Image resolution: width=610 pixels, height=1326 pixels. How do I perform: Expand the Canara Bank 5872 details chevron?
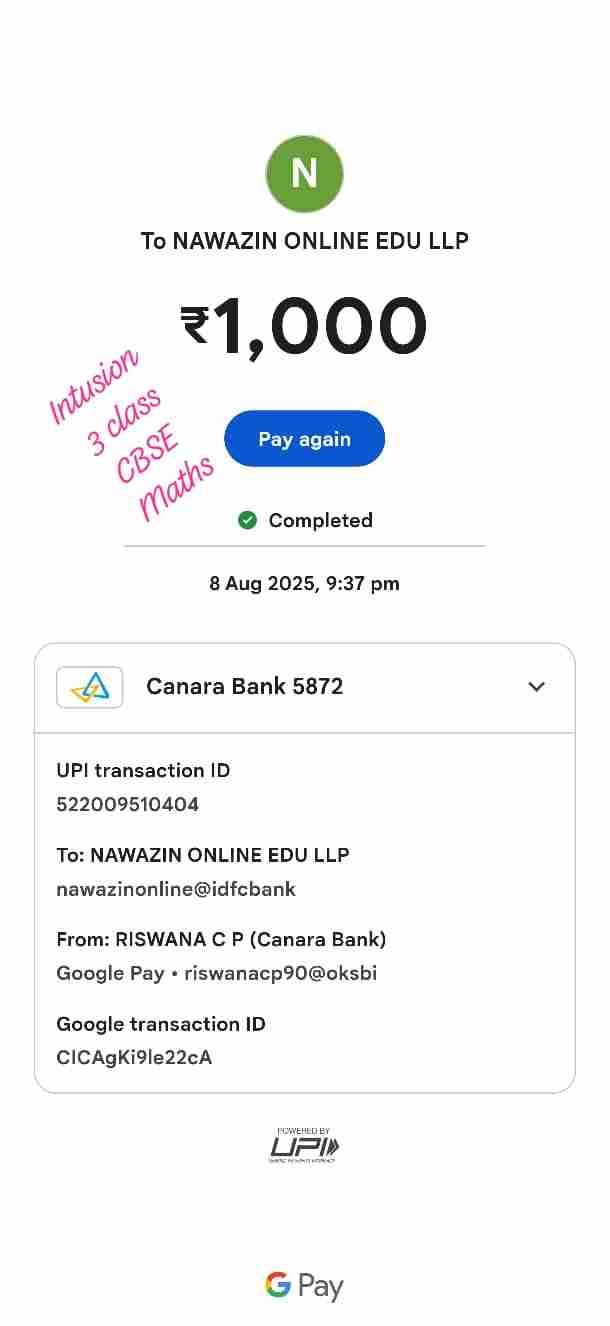pyautogui.click(x=536, y=687)
